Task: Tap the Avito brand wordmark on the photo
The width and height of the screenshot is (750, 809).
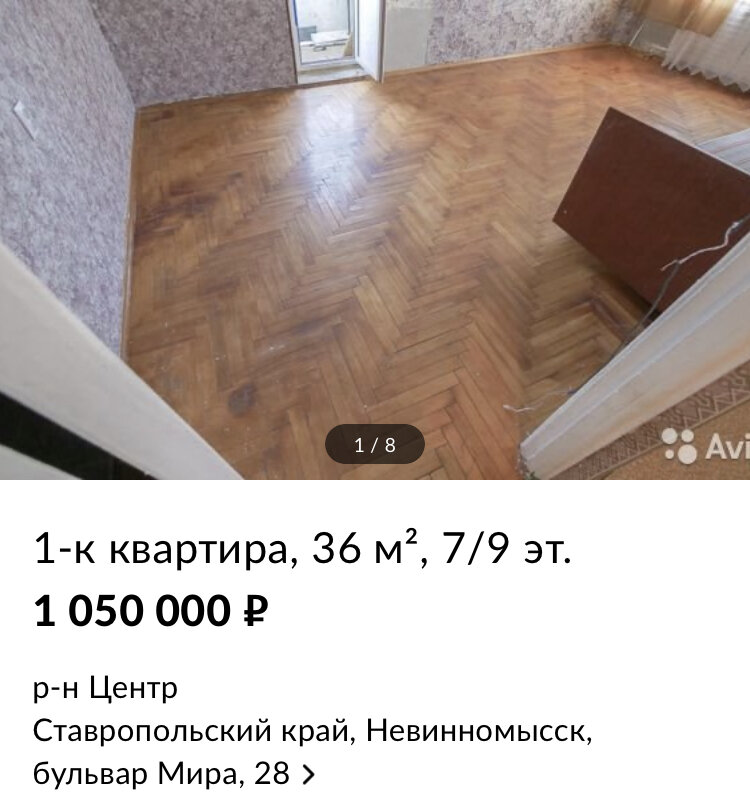Action: coord(727,444)
